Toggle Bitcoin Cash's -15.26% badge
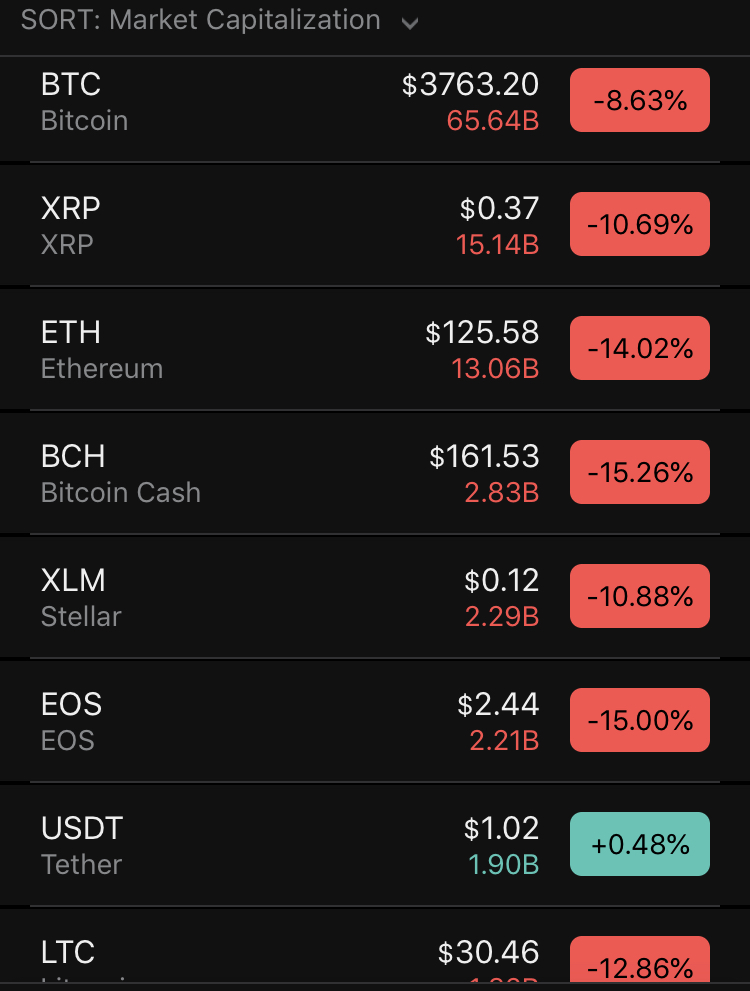This screenshot has height=991, width=750. point(639,473)
